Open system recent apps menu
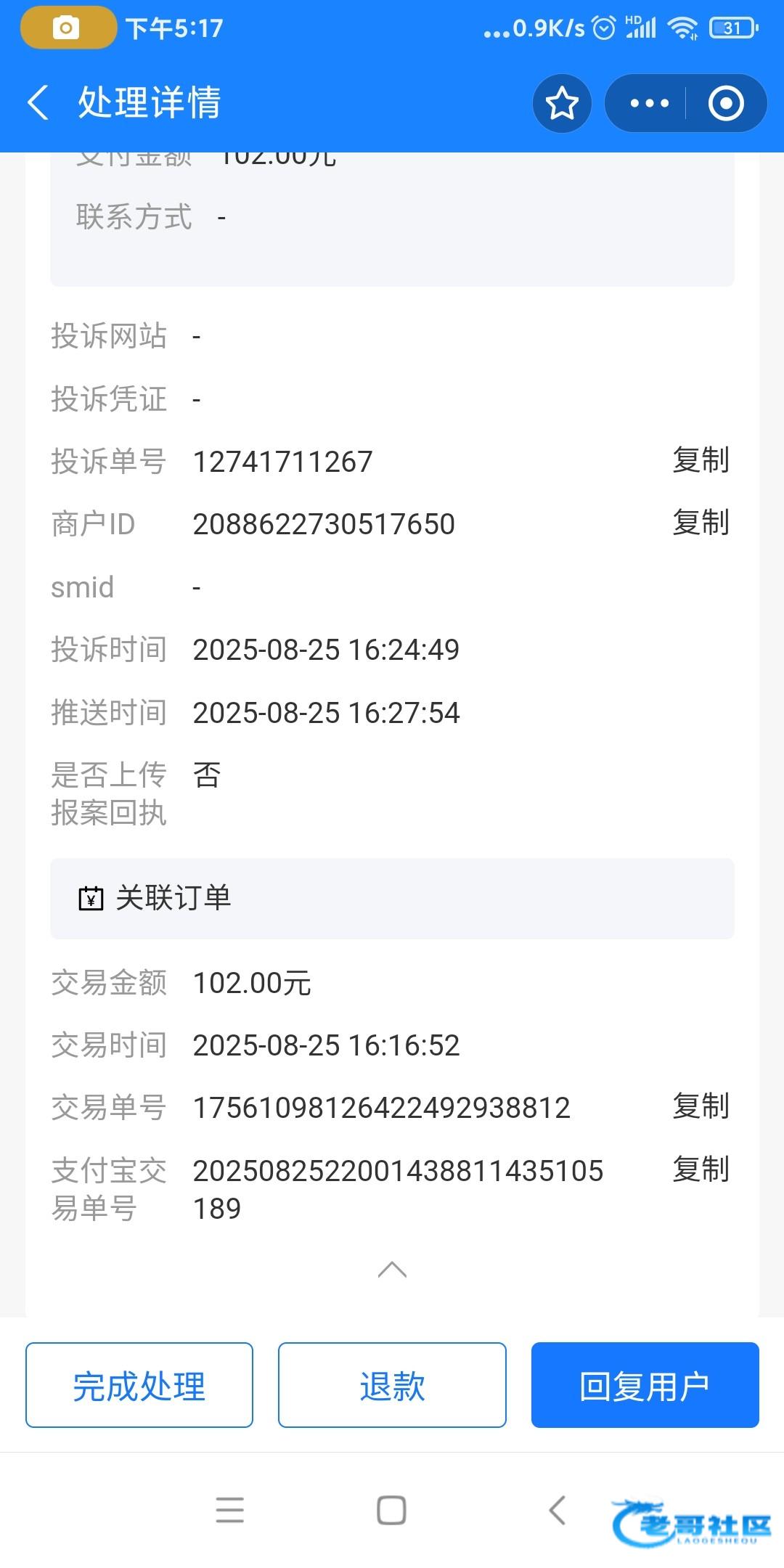Viewport: 784px width, 1568px height. [230, 1510]
